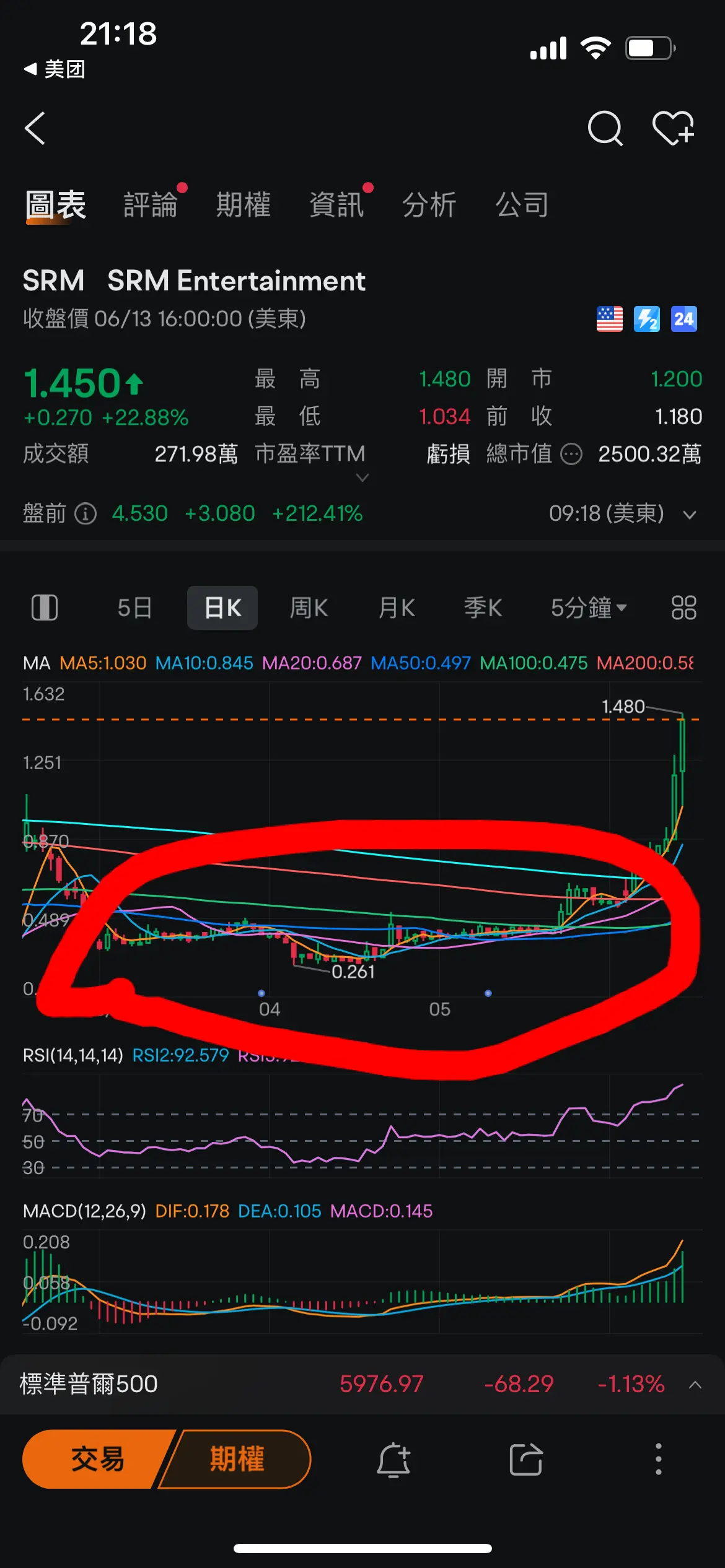Select the 周K chart period
Image resolution: width=725 pixels, height=1568 pixels.
tap(309, 608)
